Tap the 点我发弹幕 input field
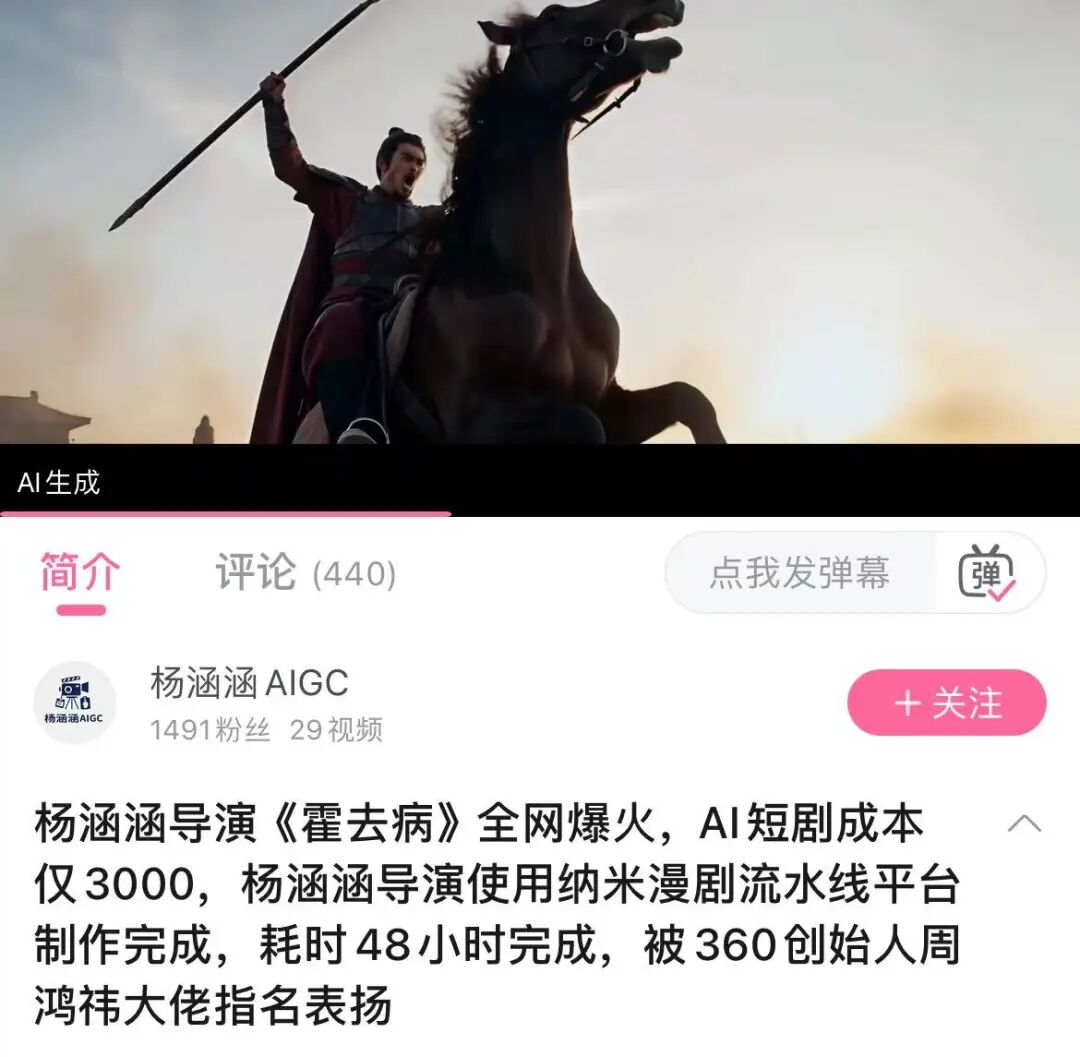1080x1057 pixels. coord(800,573)
